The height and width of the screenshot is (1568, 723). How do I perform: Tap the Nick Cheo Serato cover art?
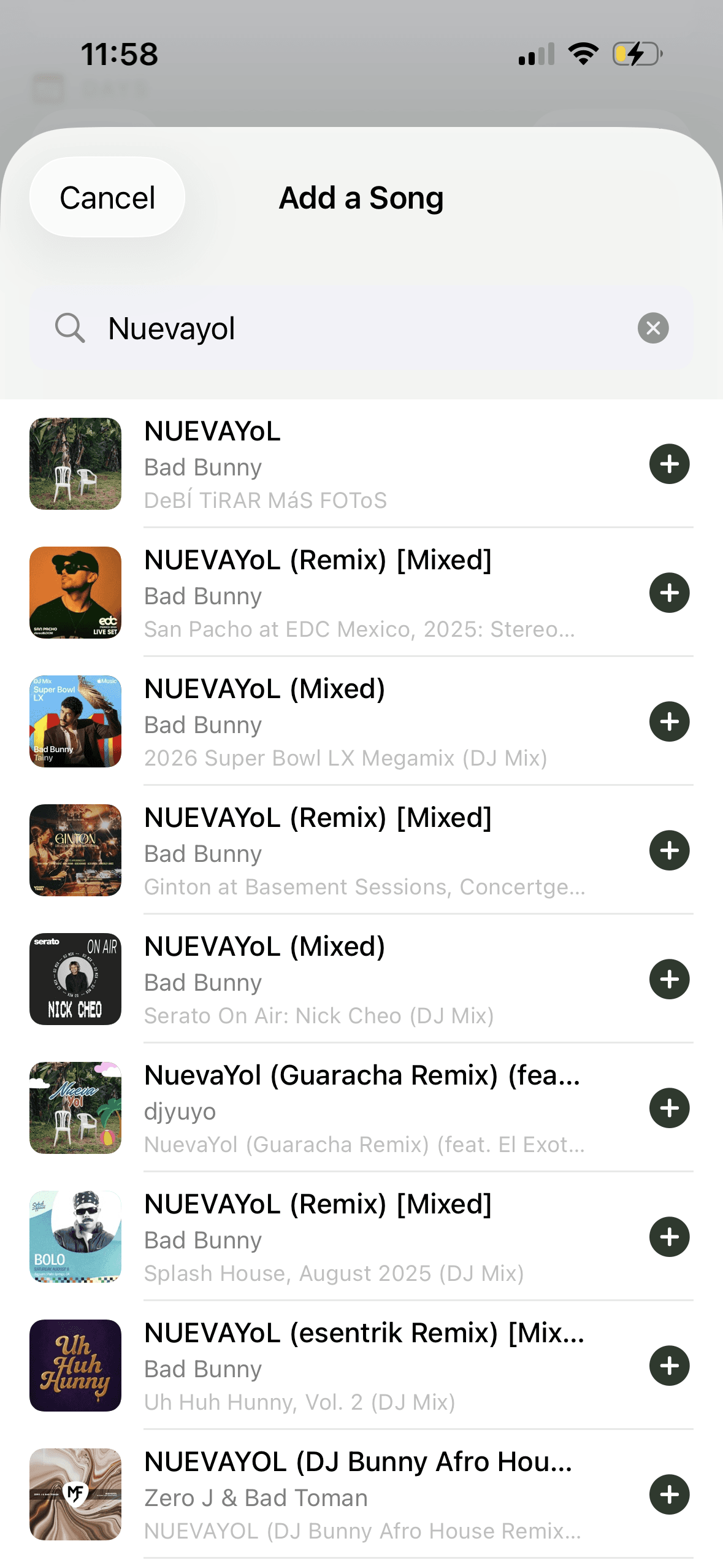click(x=75, y=979)
